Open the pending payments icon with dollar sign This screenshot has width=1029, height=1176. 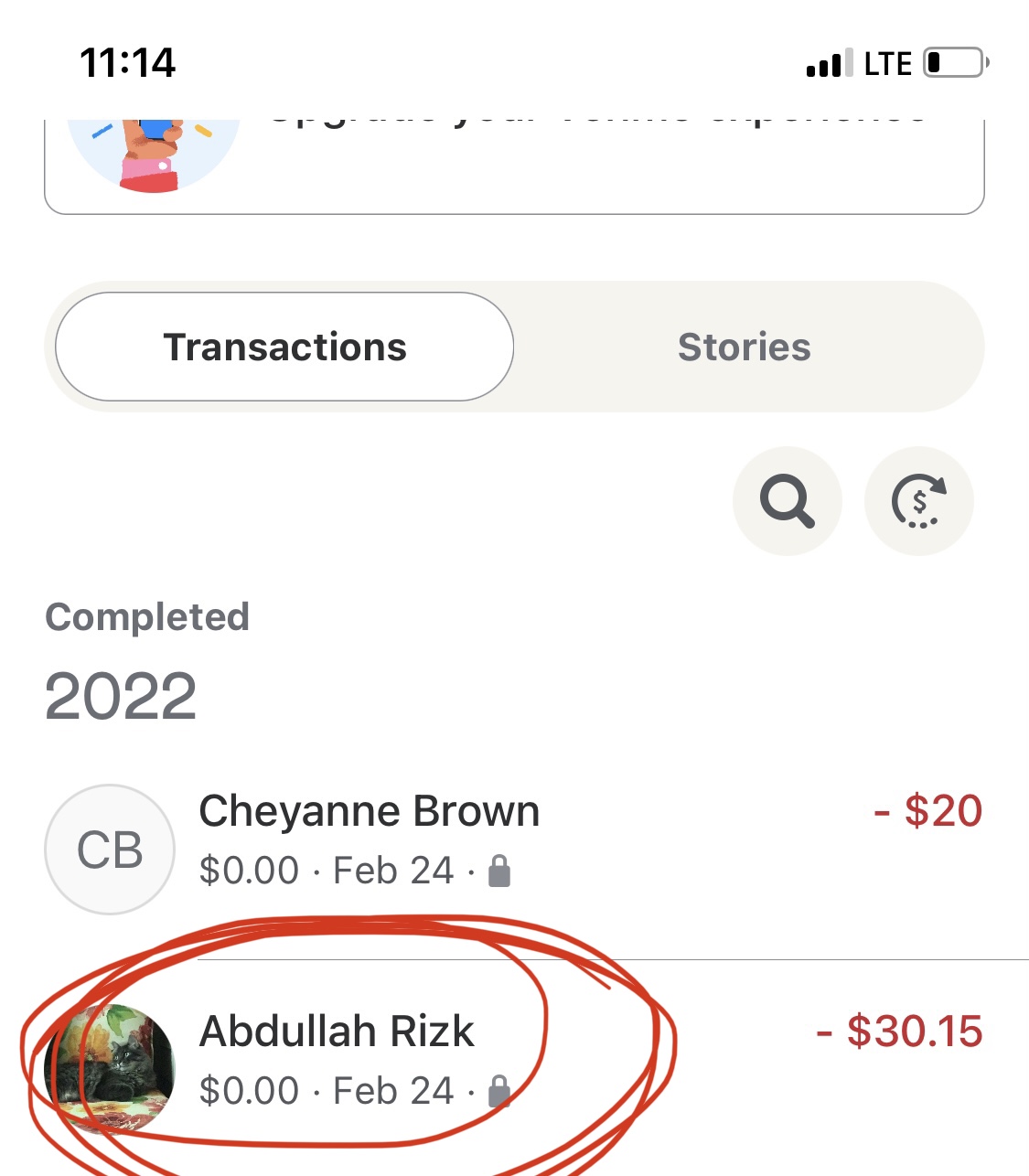pos(918,501)
